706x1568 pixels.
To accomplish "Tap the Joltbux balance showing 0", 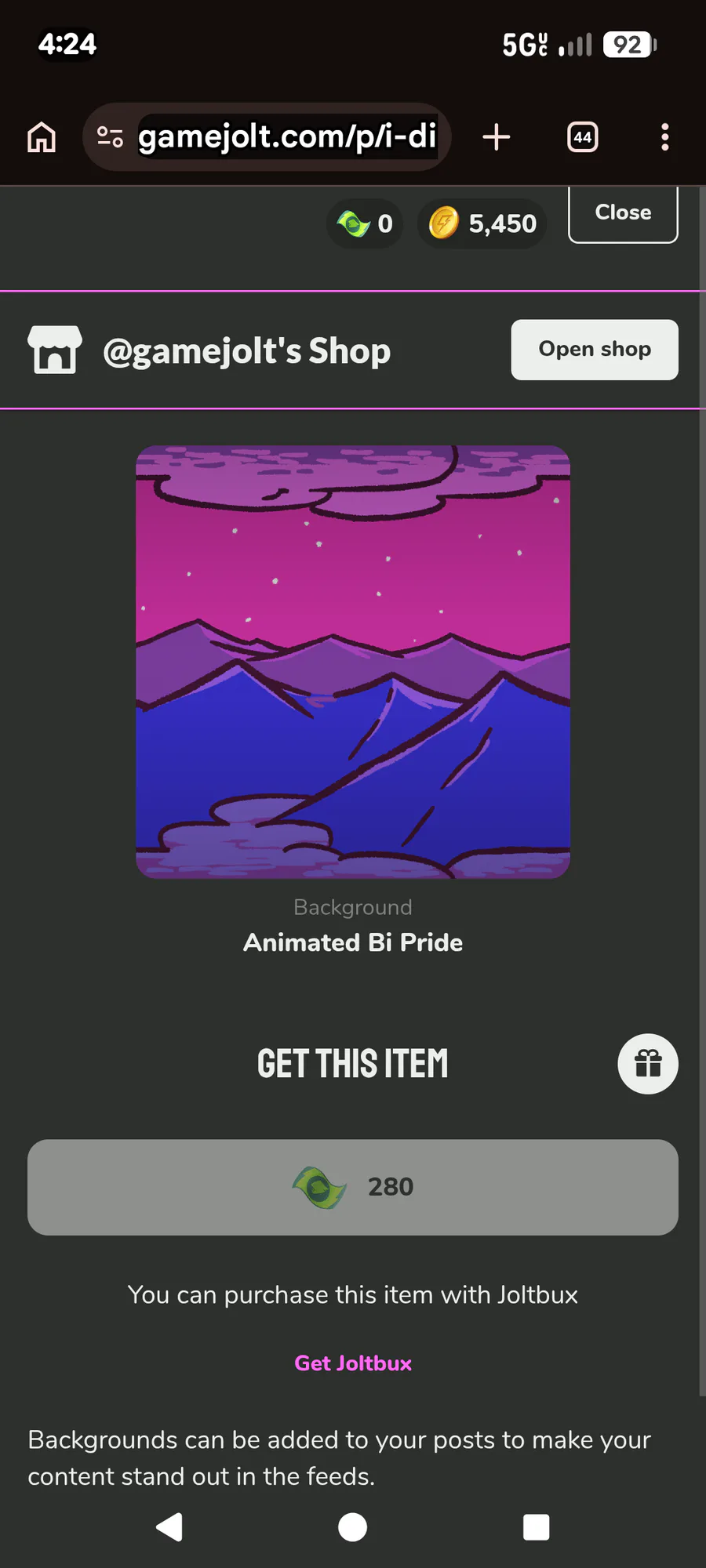I will (x=365, y=224).
